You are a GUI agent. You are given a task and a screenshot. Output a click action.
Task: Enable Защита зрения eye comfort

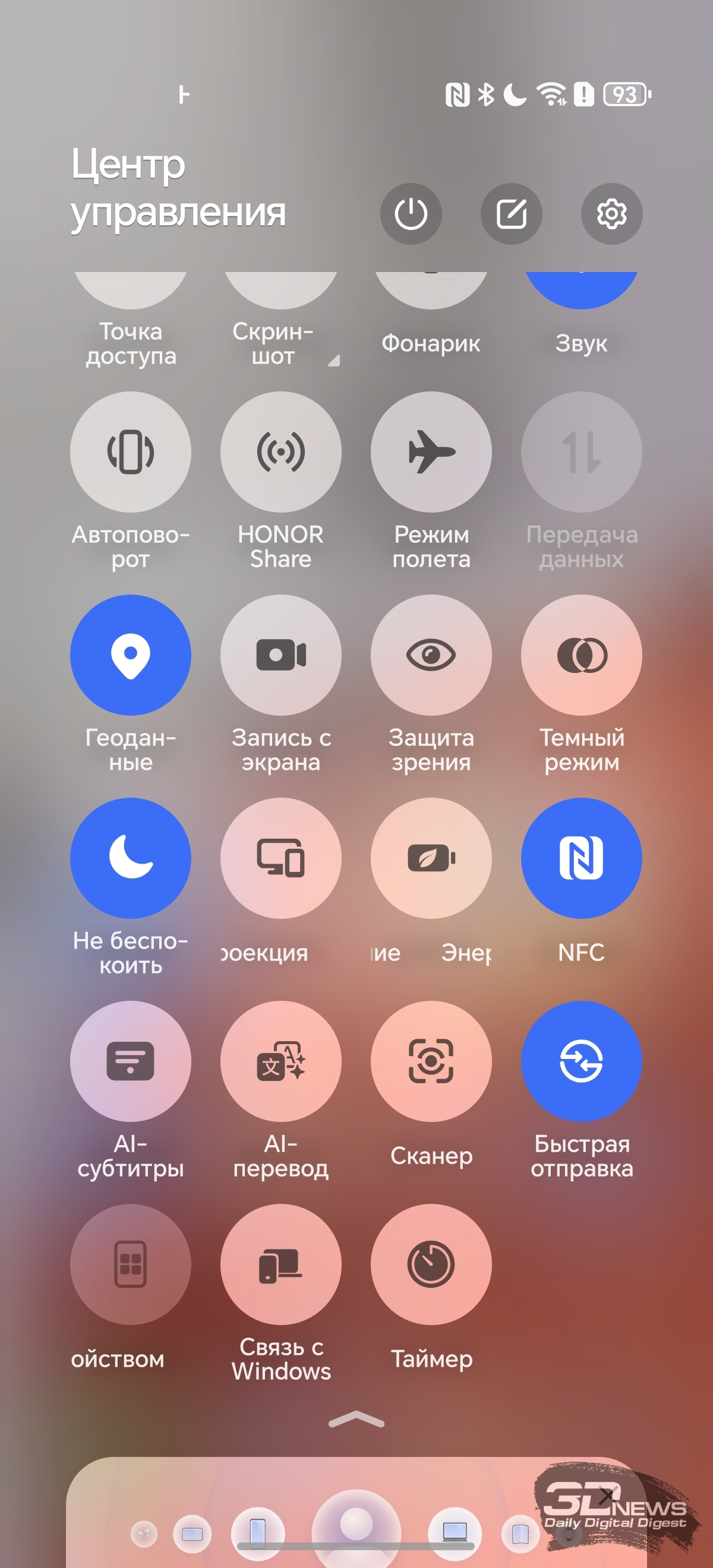point(431,655)
